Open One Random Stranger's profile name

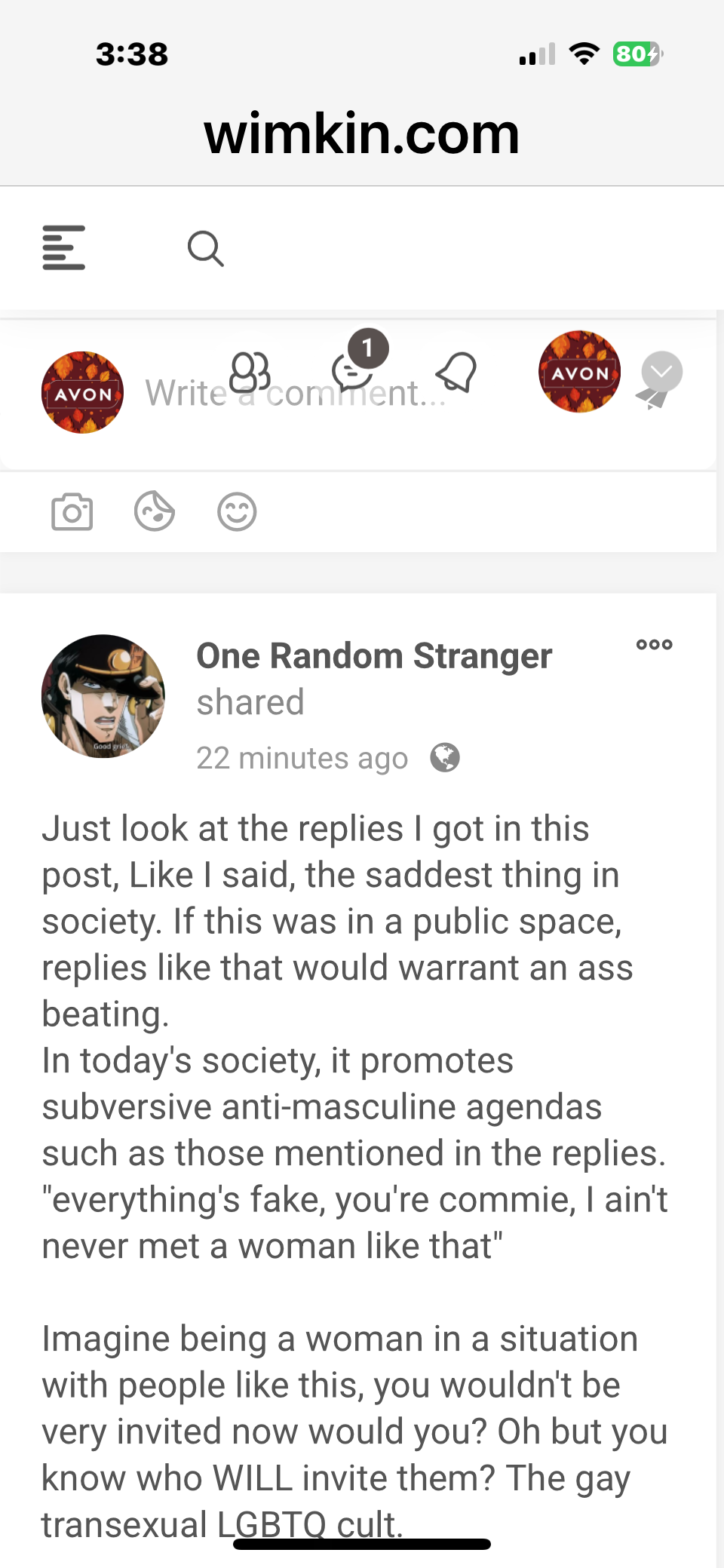tap(374, 655)
